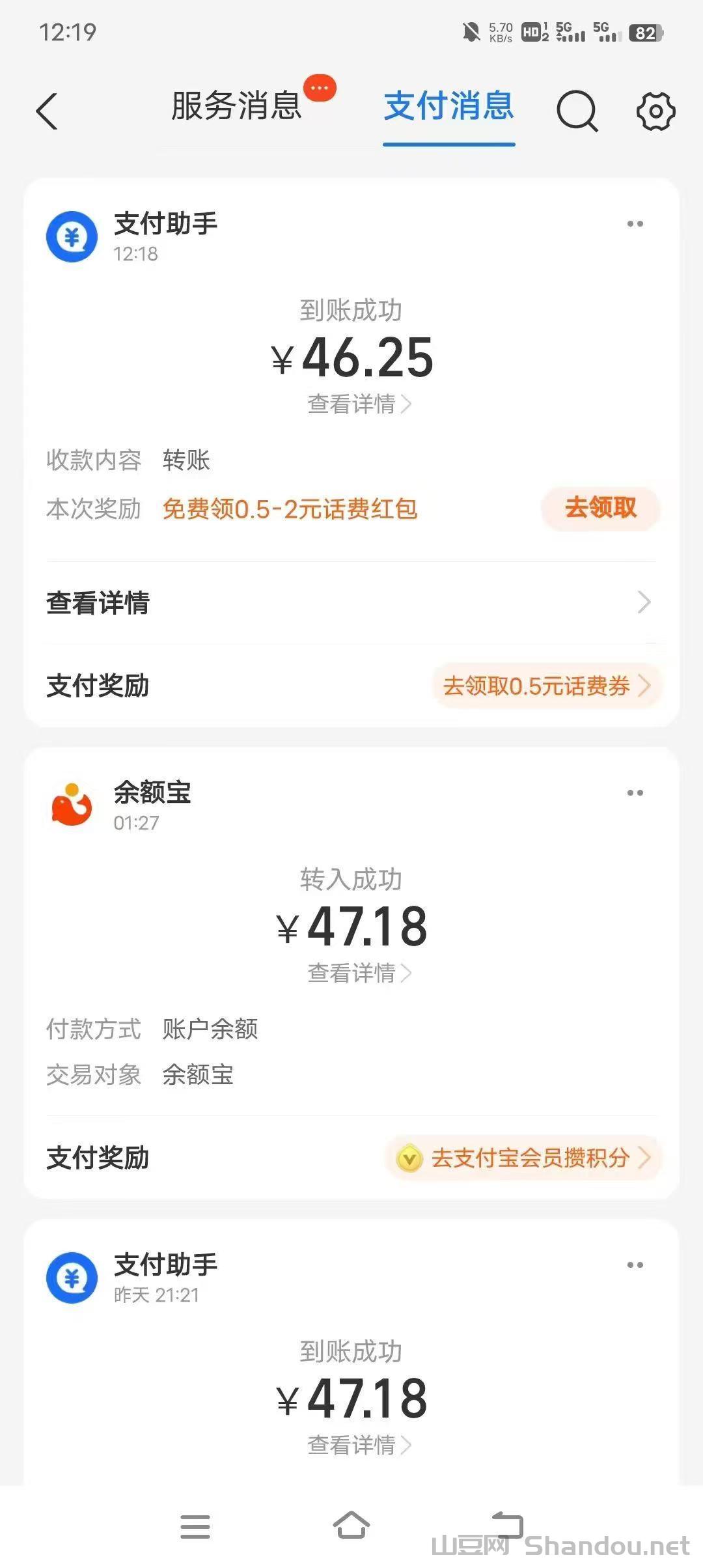
Task: Tap the 去领取 button
Action: 600,508
